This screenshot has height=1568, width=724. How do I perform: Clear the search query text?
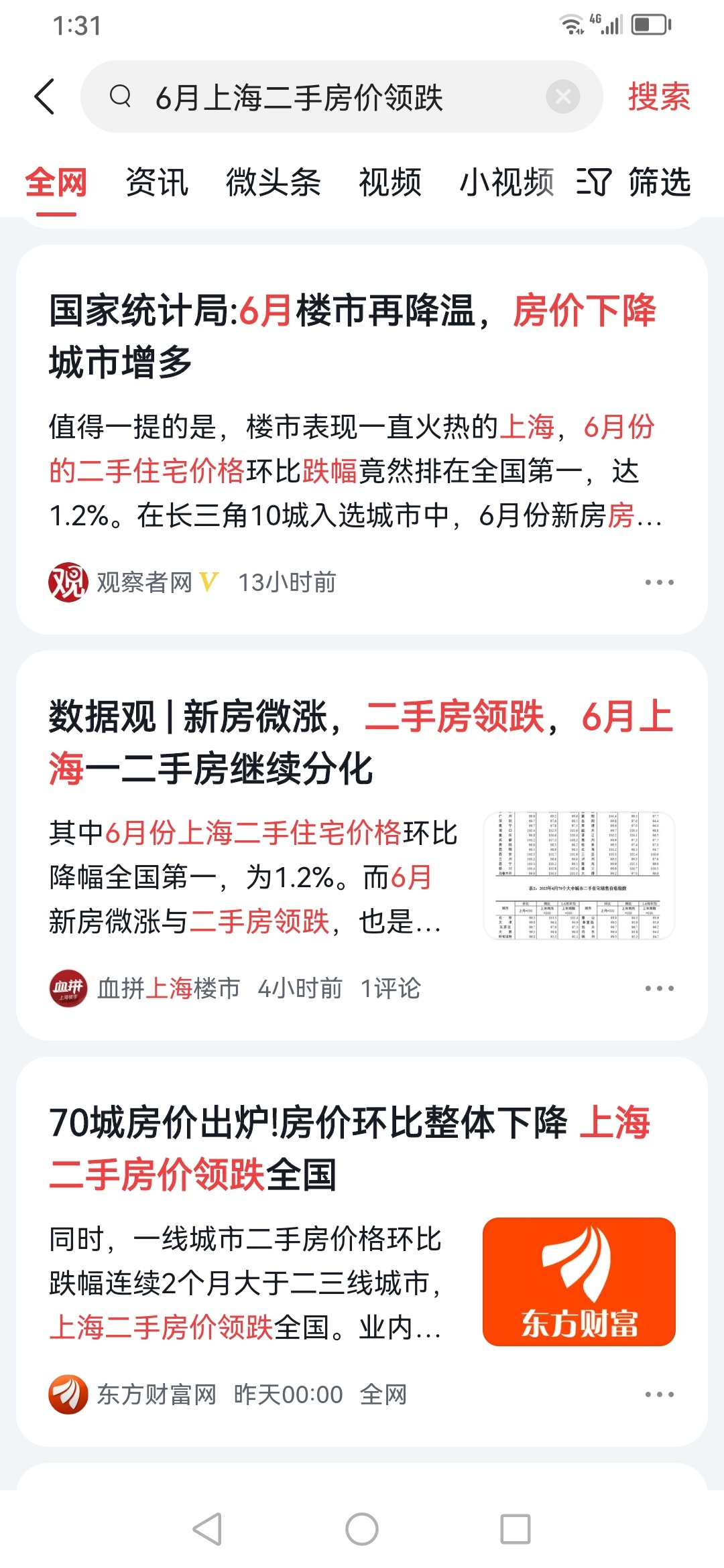pyautogui.click(x=562, y=97)
